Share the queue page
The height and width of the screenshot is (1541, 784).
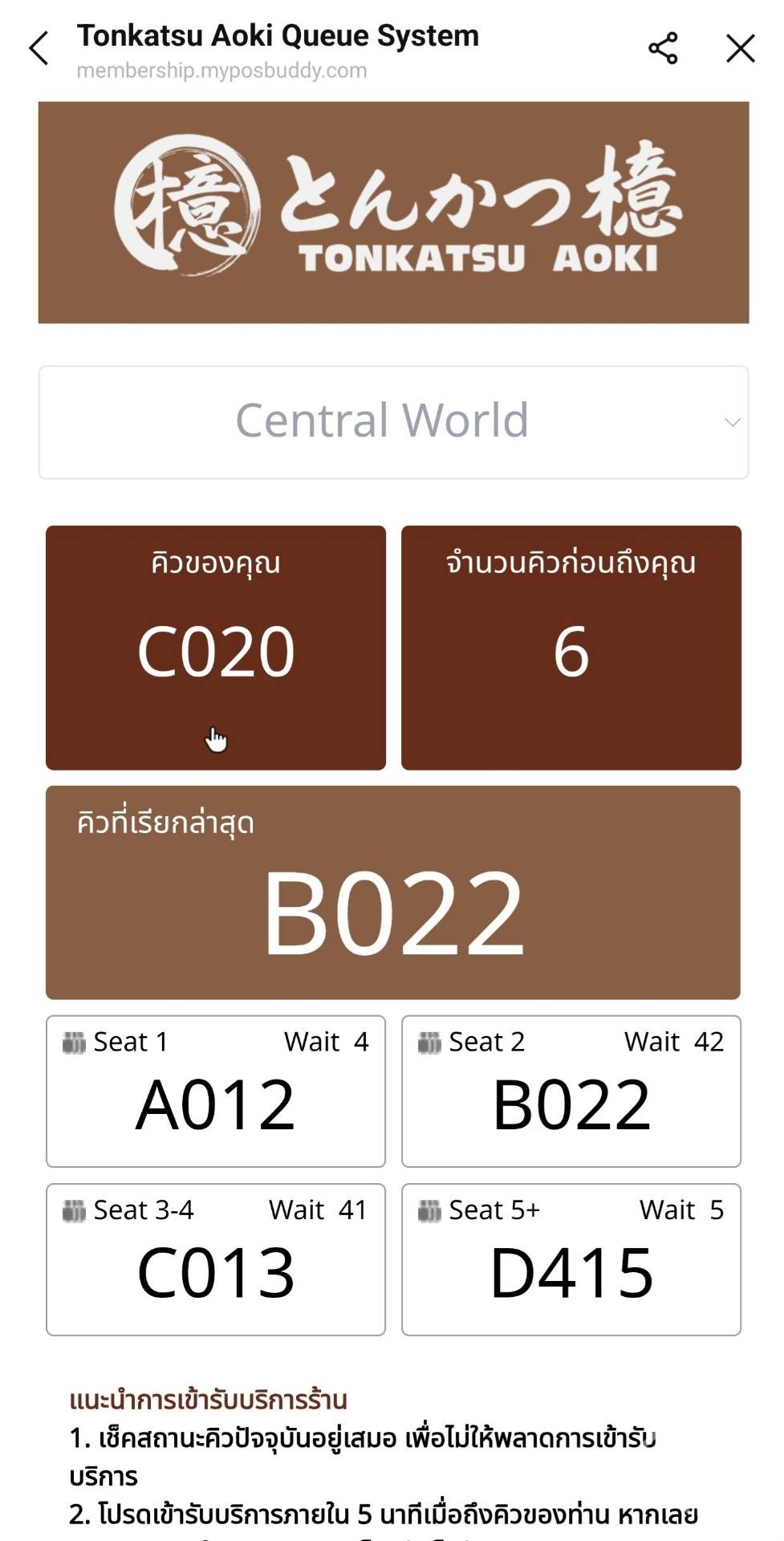pyautogui.click(x=663, y=48)
